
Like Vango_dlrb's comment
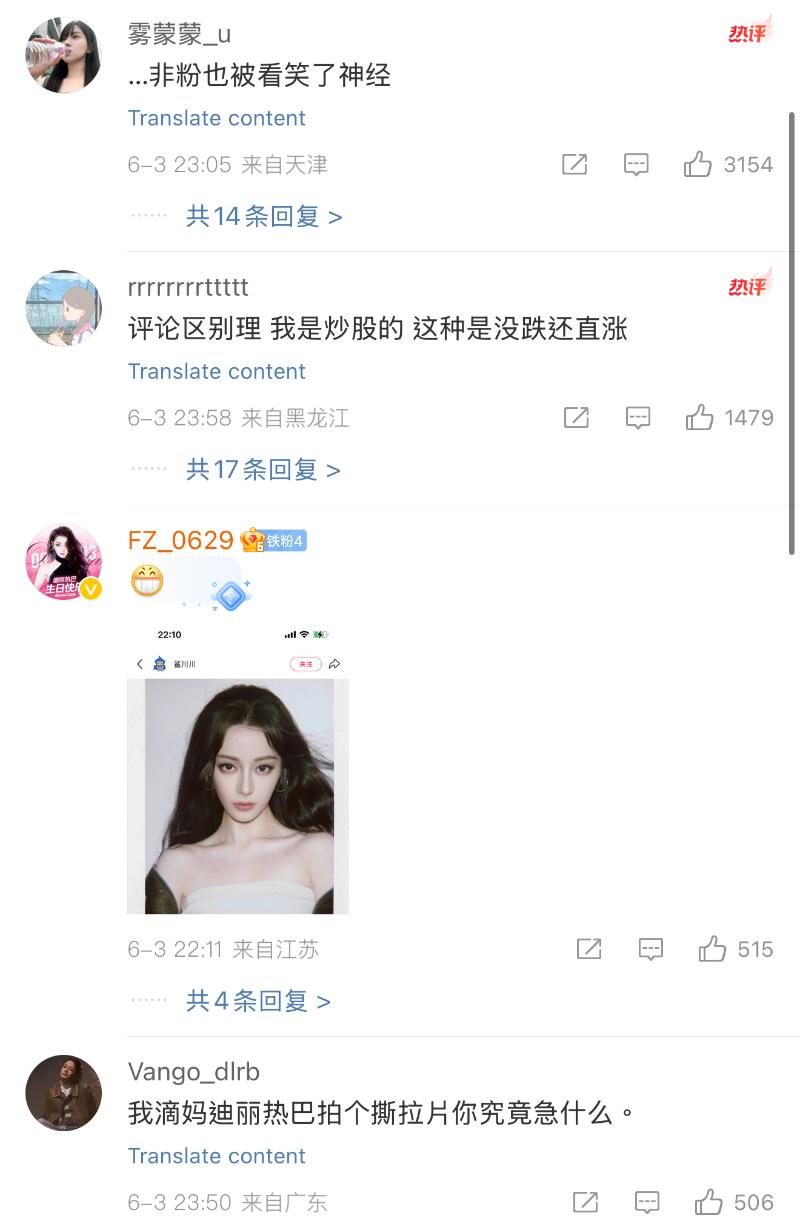tap(709, 1202)
